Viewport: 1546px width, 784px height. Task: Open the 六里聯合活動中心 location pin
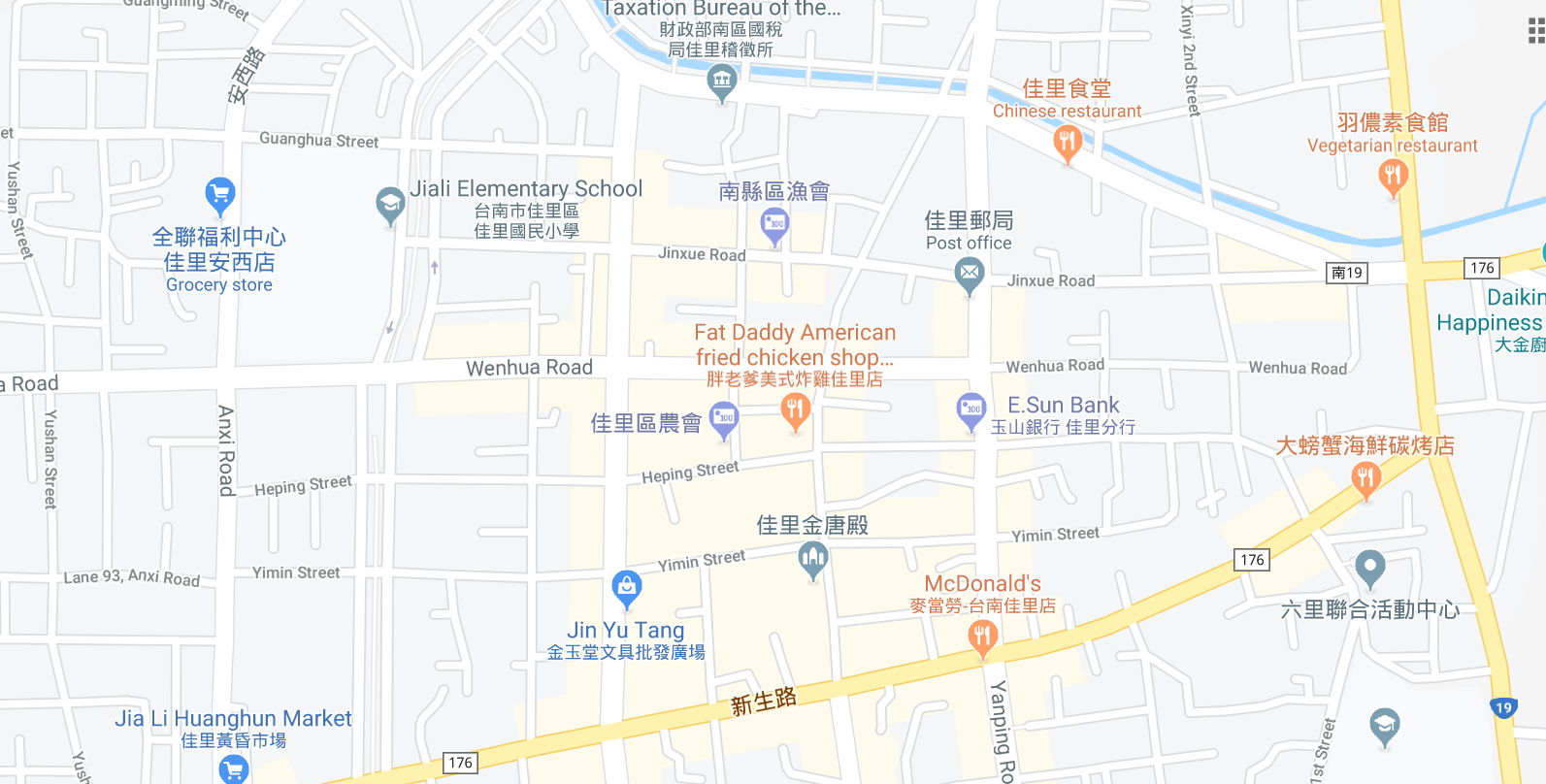(1369, 567)
